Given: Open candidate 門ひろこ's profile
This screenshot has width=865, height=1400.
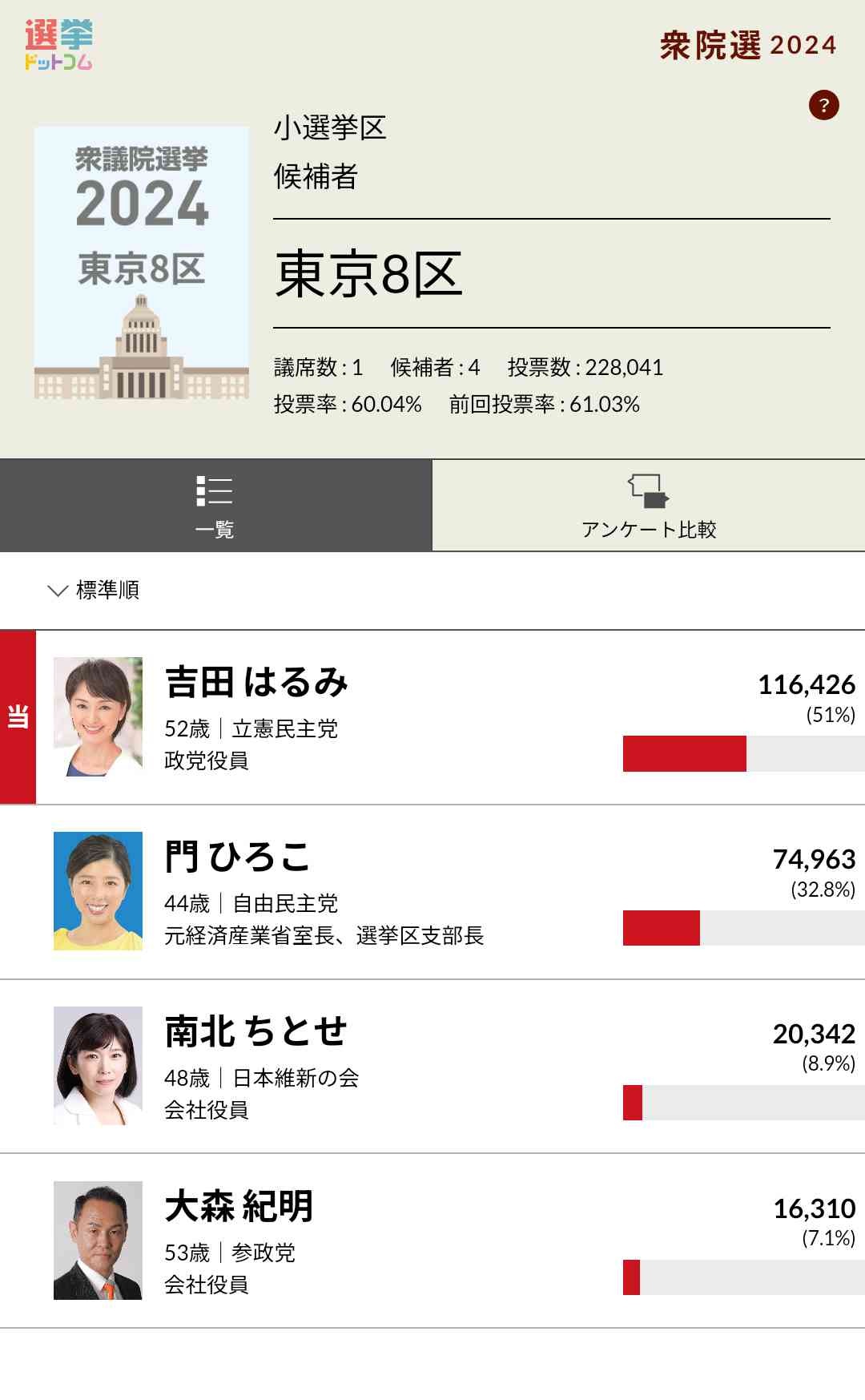Looking at the screenshot, I should point(432,892).
